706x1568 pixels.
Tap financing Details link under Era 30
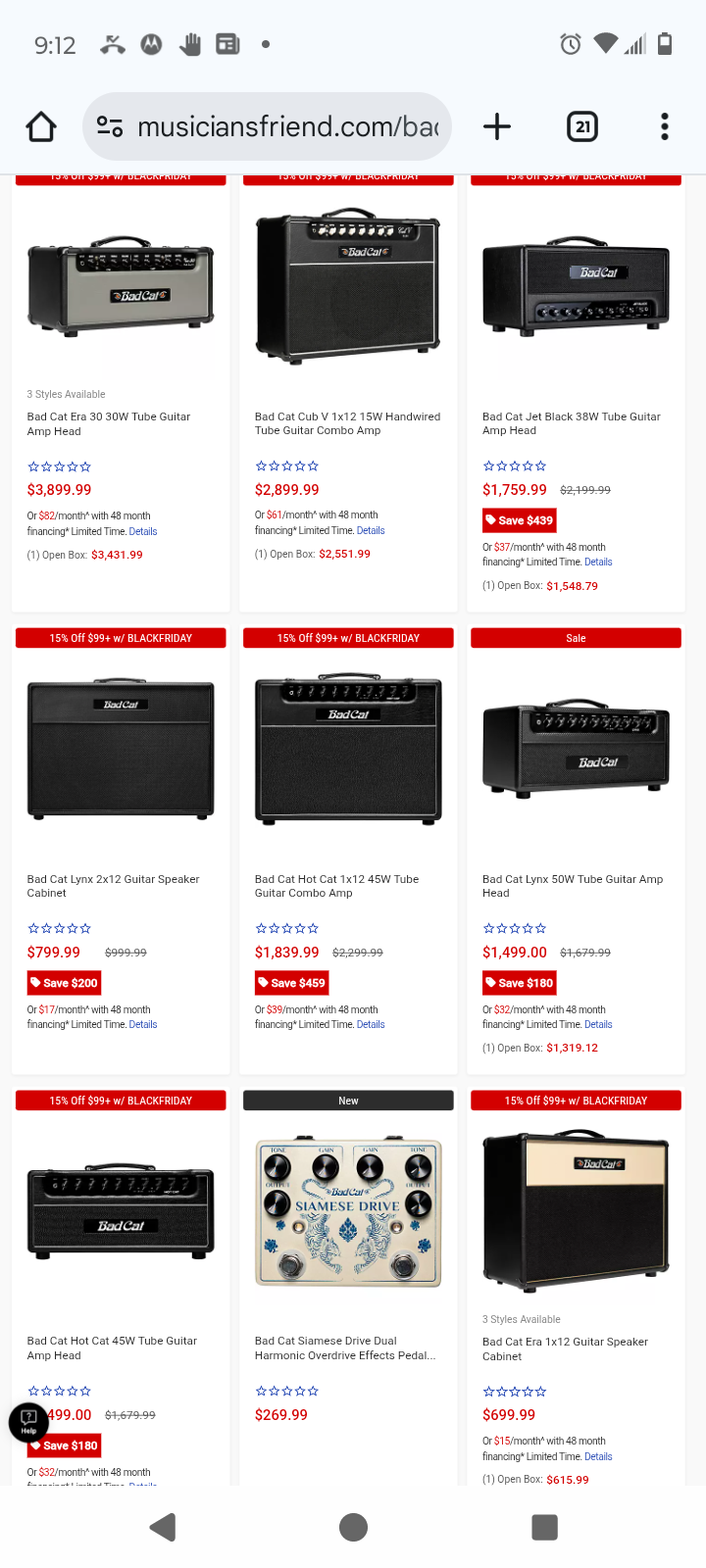tap(143, 531)
